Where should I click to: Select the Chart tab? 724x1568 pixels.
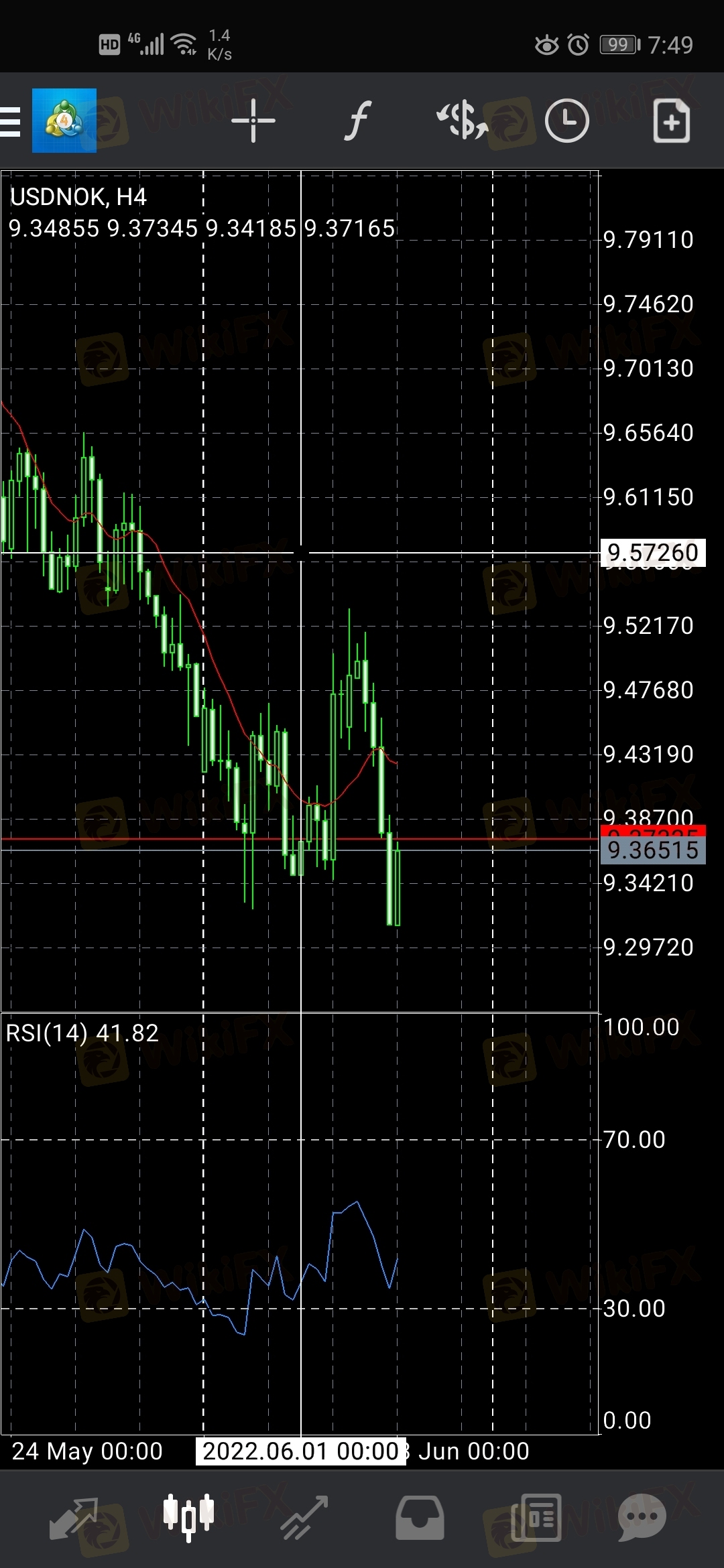coord(188,1518)
